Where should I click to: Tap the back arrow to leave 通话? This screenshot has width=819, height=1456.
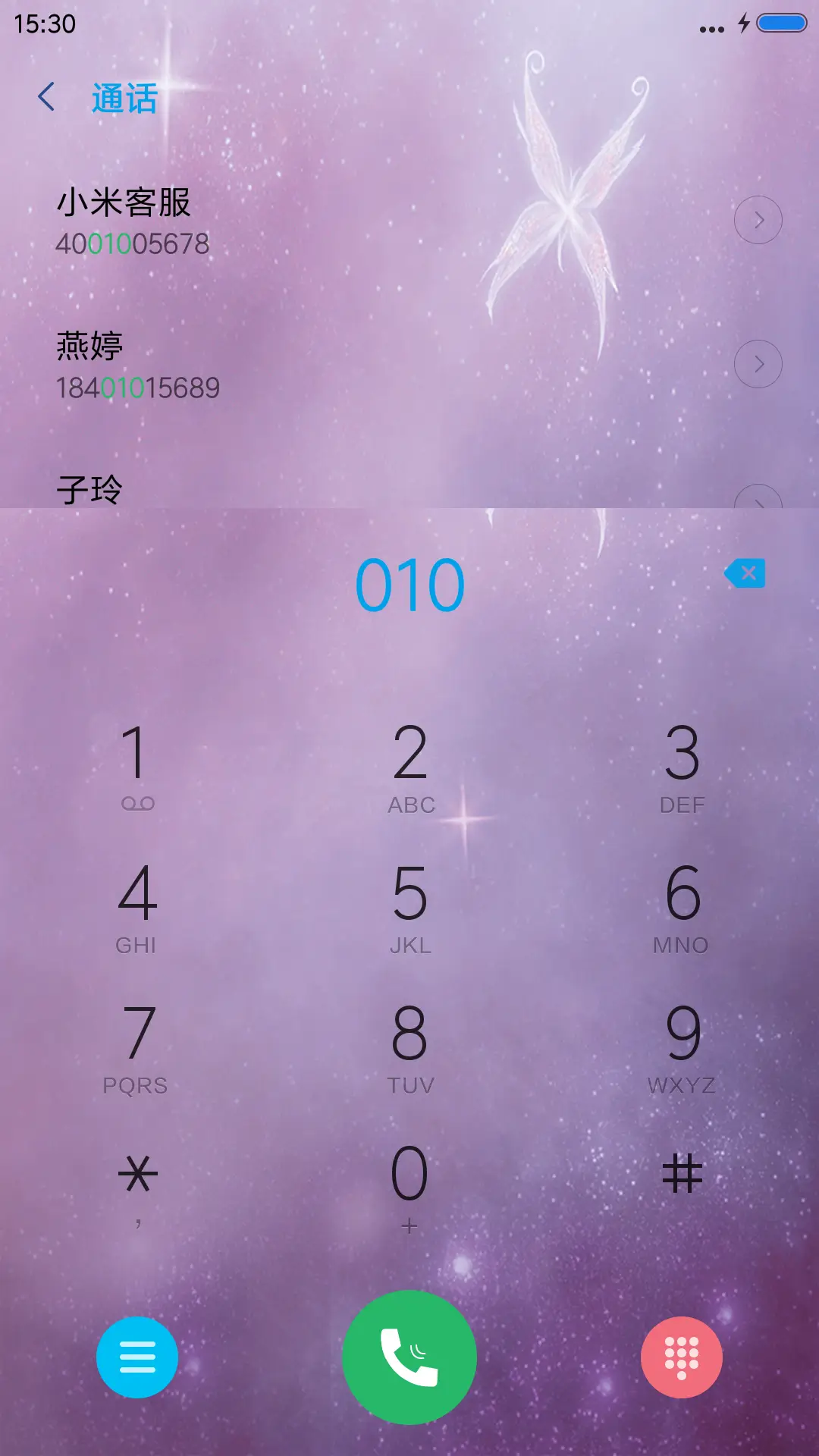[x=47, y=97]
